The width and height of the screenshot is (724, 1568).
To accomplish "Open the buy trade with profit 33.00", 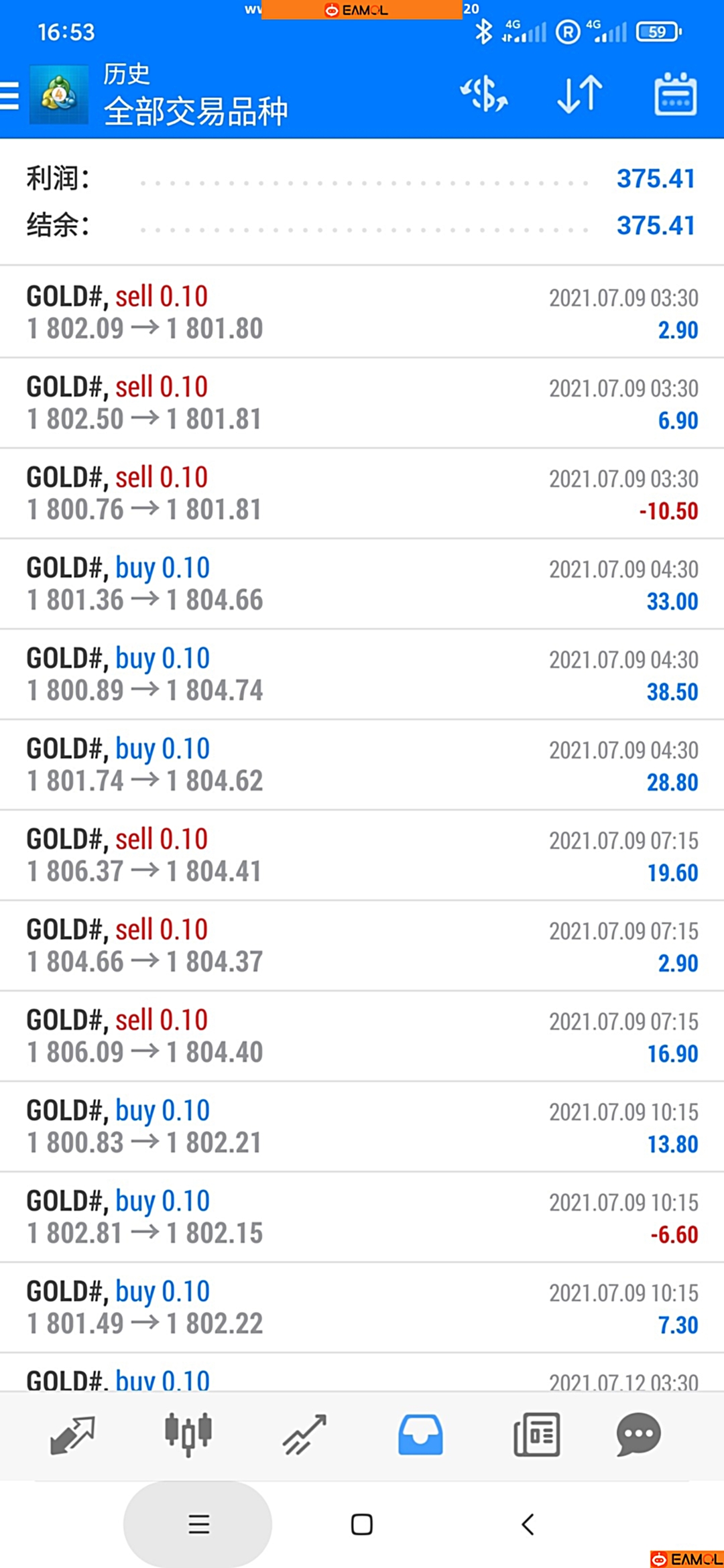I will pyautogui.click(x=362, y=584).
